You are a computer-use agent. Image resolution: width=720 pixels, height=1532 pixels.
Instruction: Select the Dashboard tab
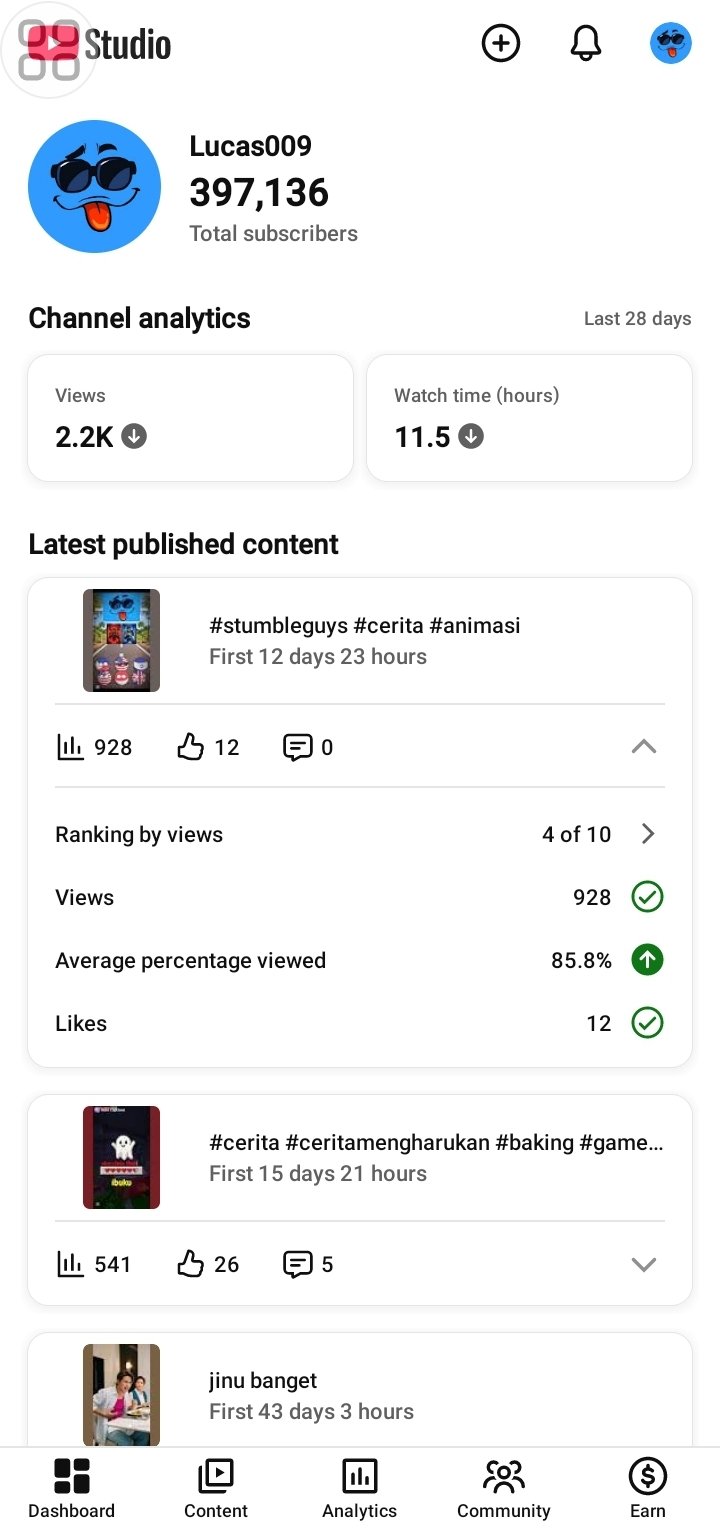[x=72, y=1488]
